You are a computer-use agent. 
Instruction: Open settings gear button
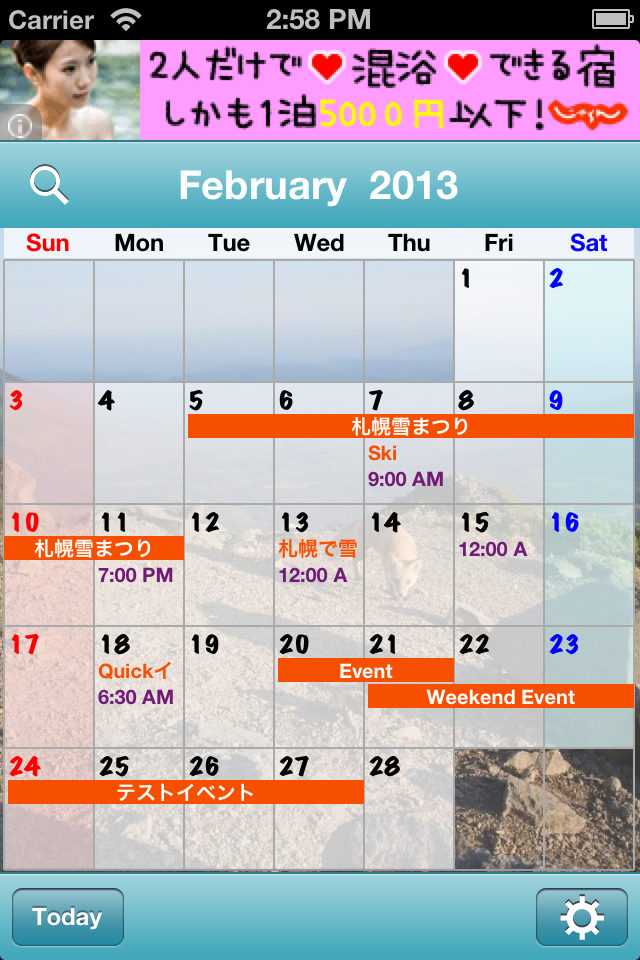point(581,917)
